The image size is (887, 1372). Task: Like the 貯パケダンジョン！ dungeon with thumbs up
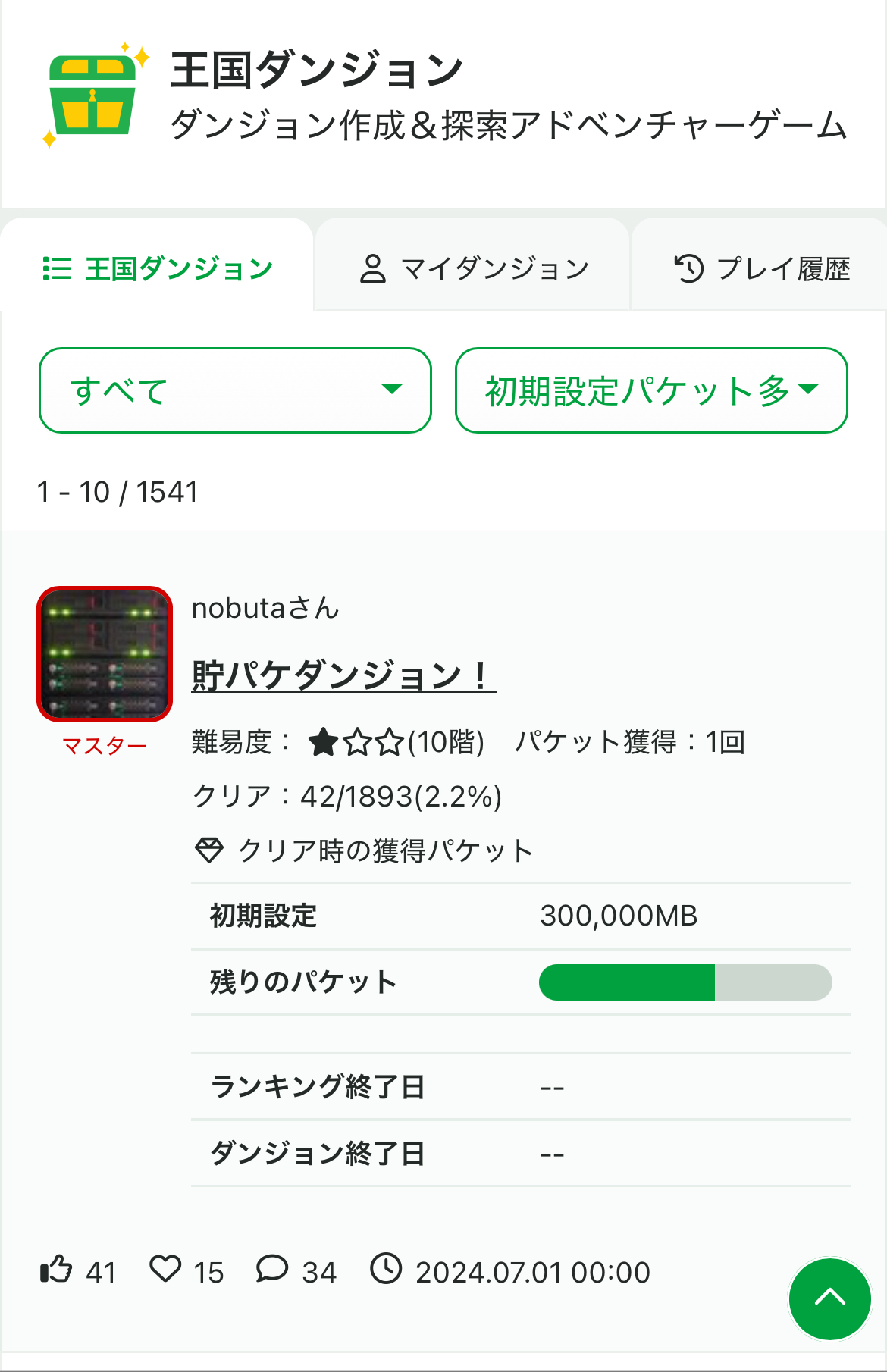(57, 1270)
